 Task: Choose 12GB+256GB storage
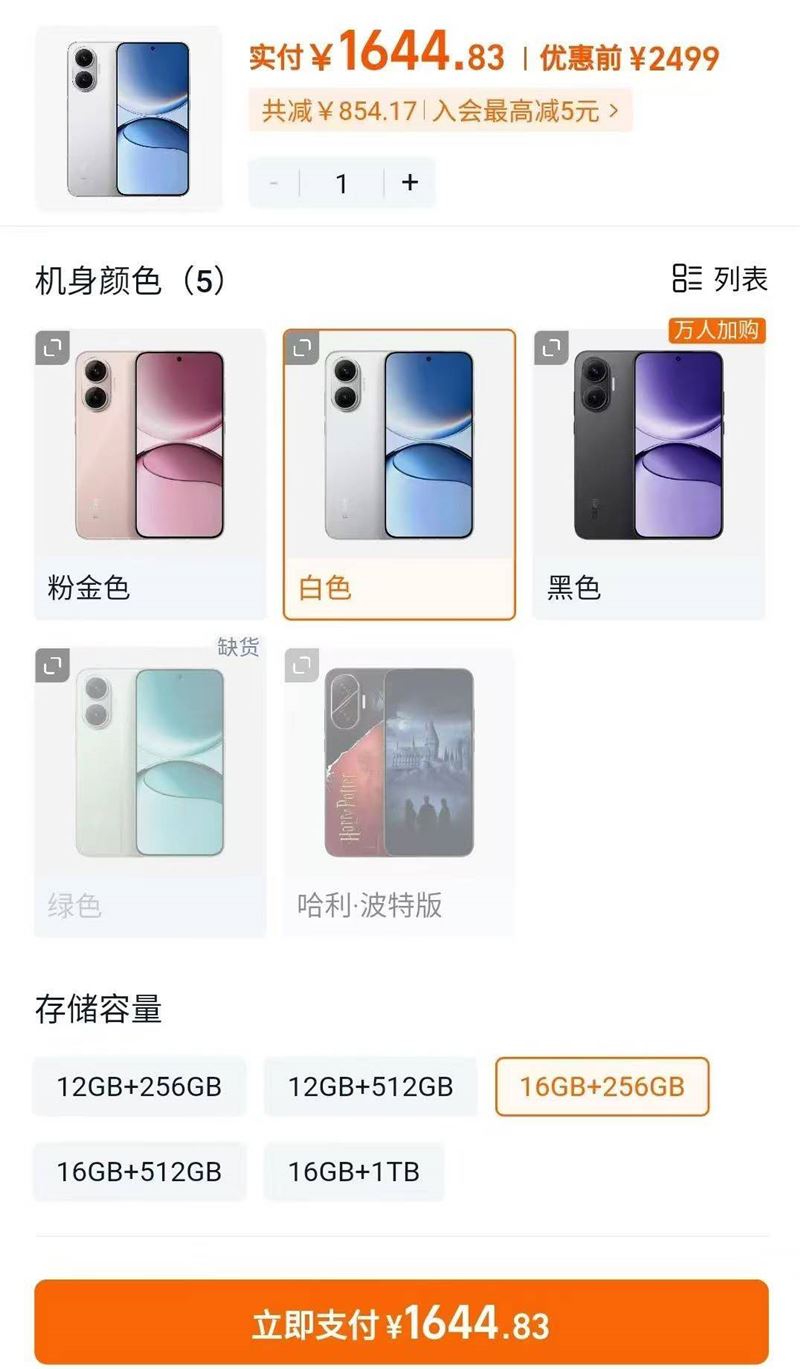(139, 1086)
